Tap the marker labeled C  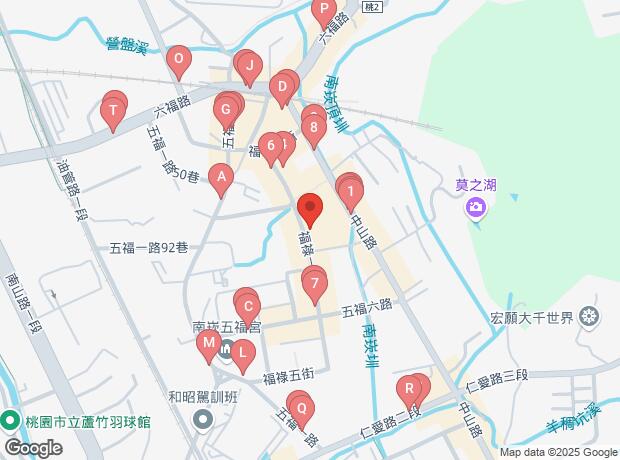248,305
